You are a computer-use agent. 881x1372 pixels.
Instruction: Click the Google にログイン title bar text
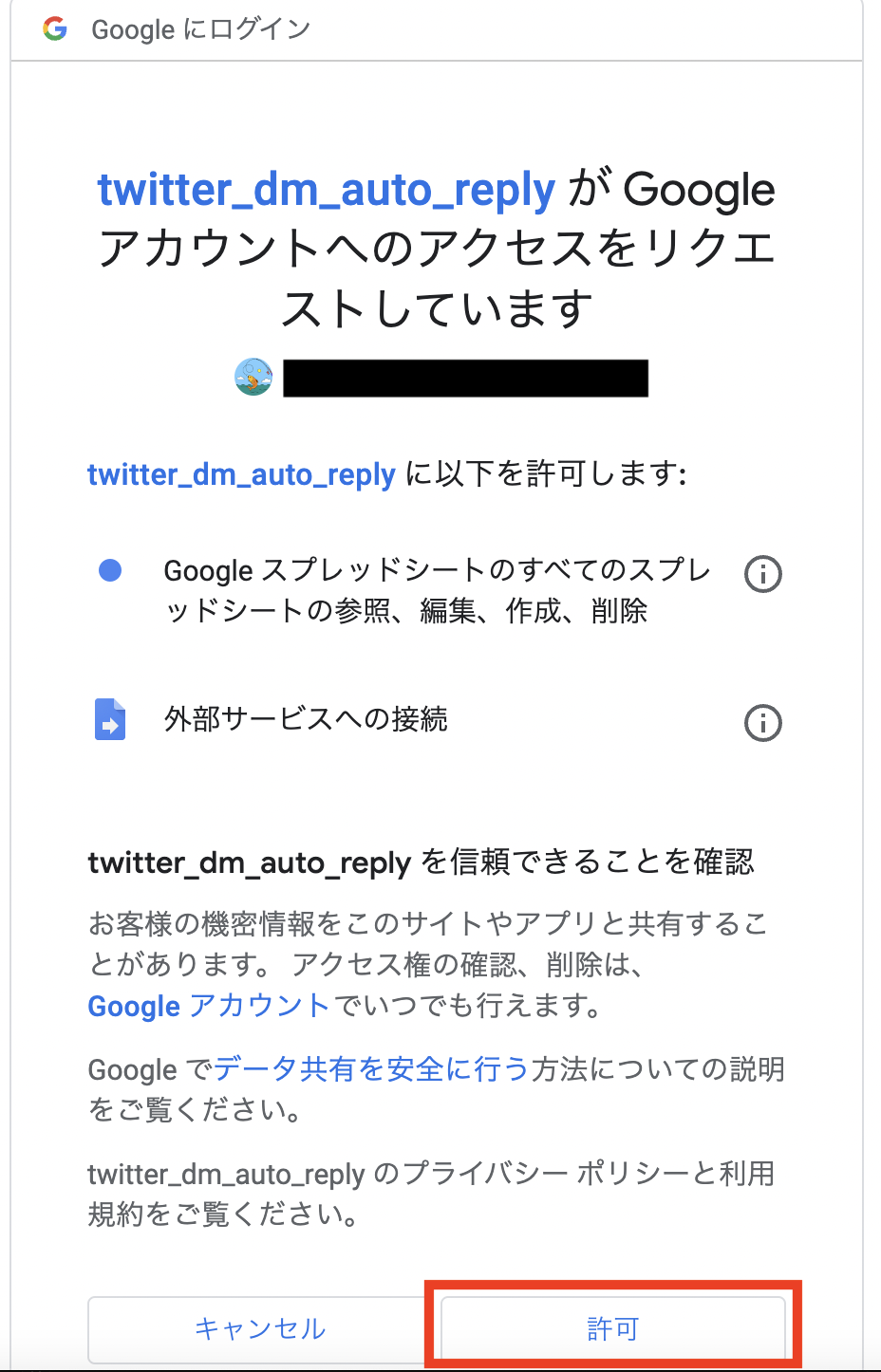pos(199,28)
